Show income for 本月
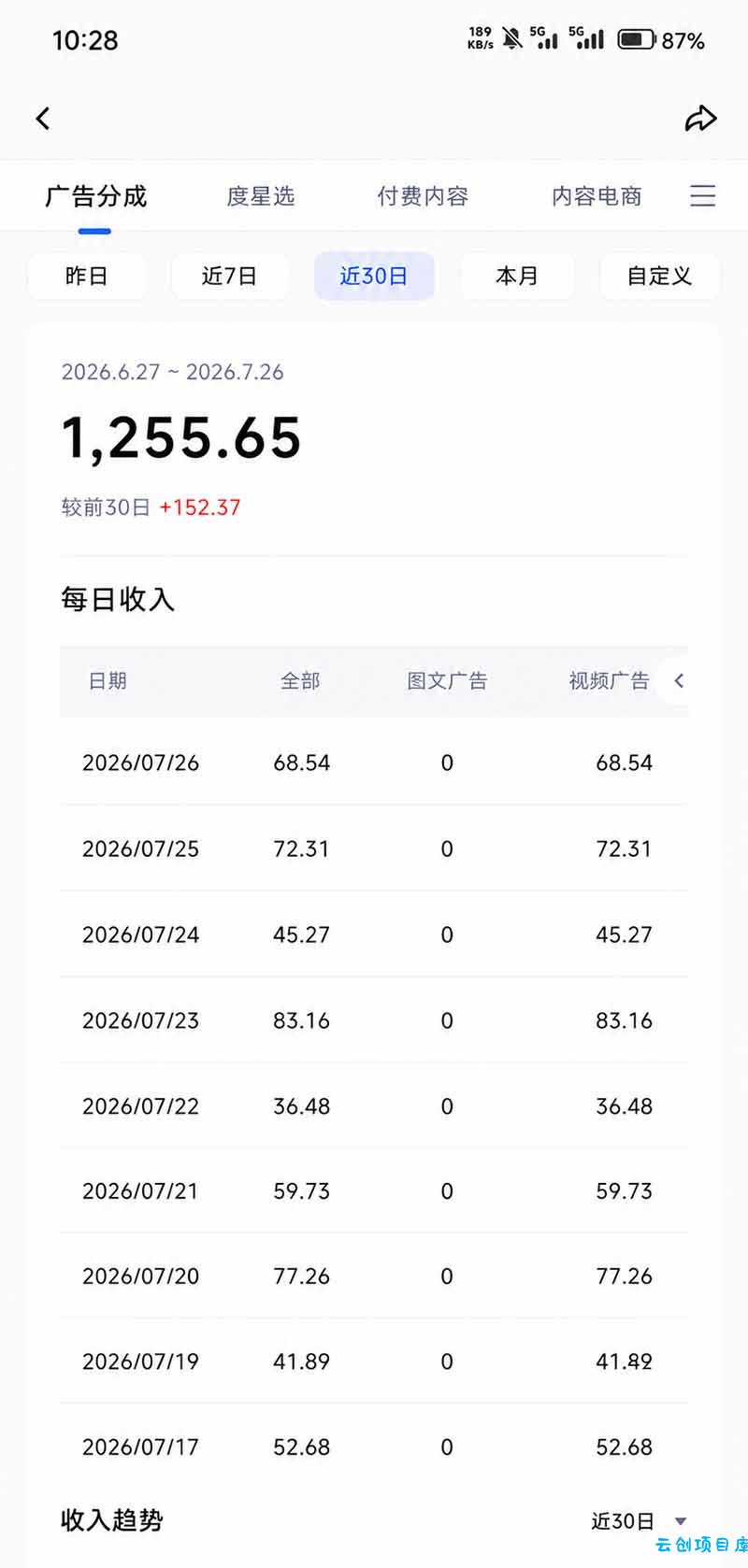 point(517,276)
